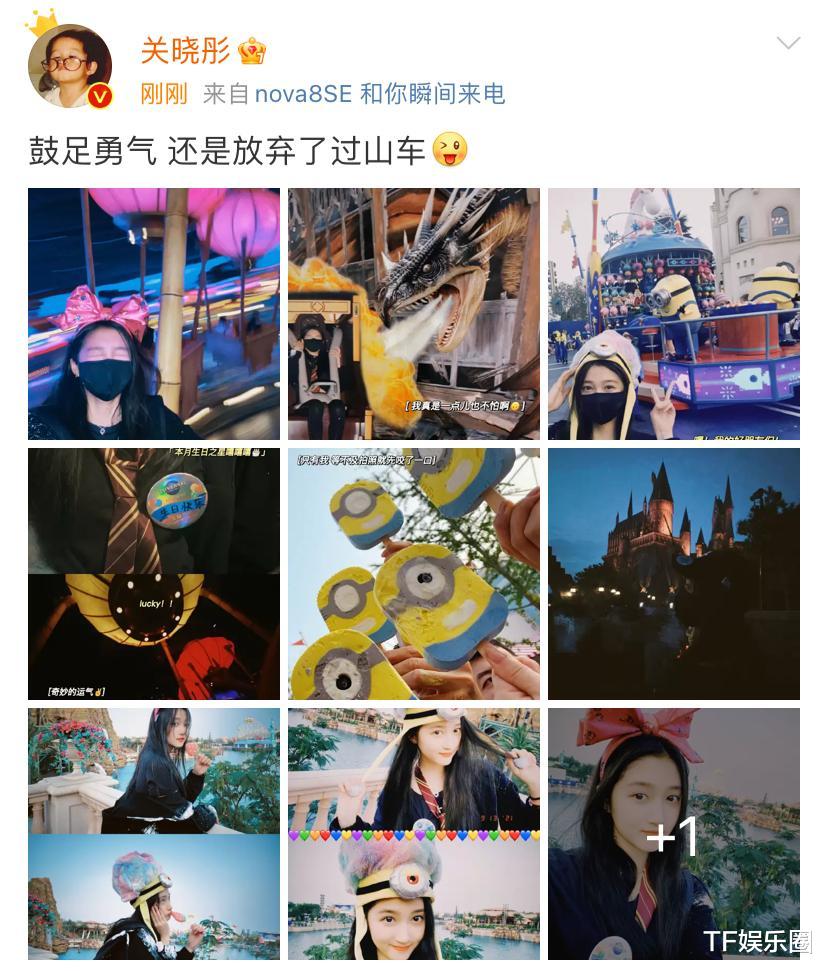Screen dimensions: 826x971
Task: Click the birthday badge collage thumbnail
Action: point(153,574)
